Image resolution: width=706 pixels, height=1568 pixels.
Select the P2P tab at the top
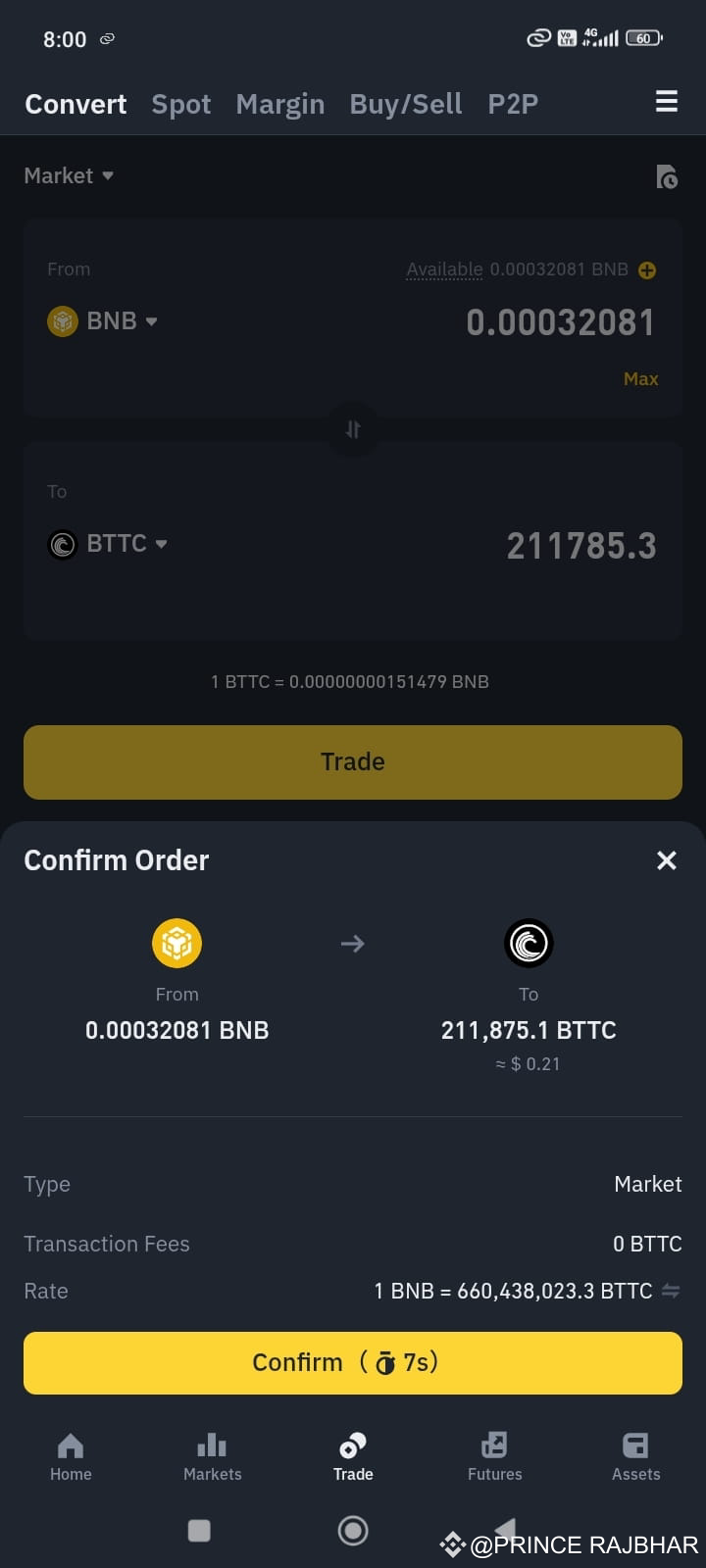[x=513, y=104]
